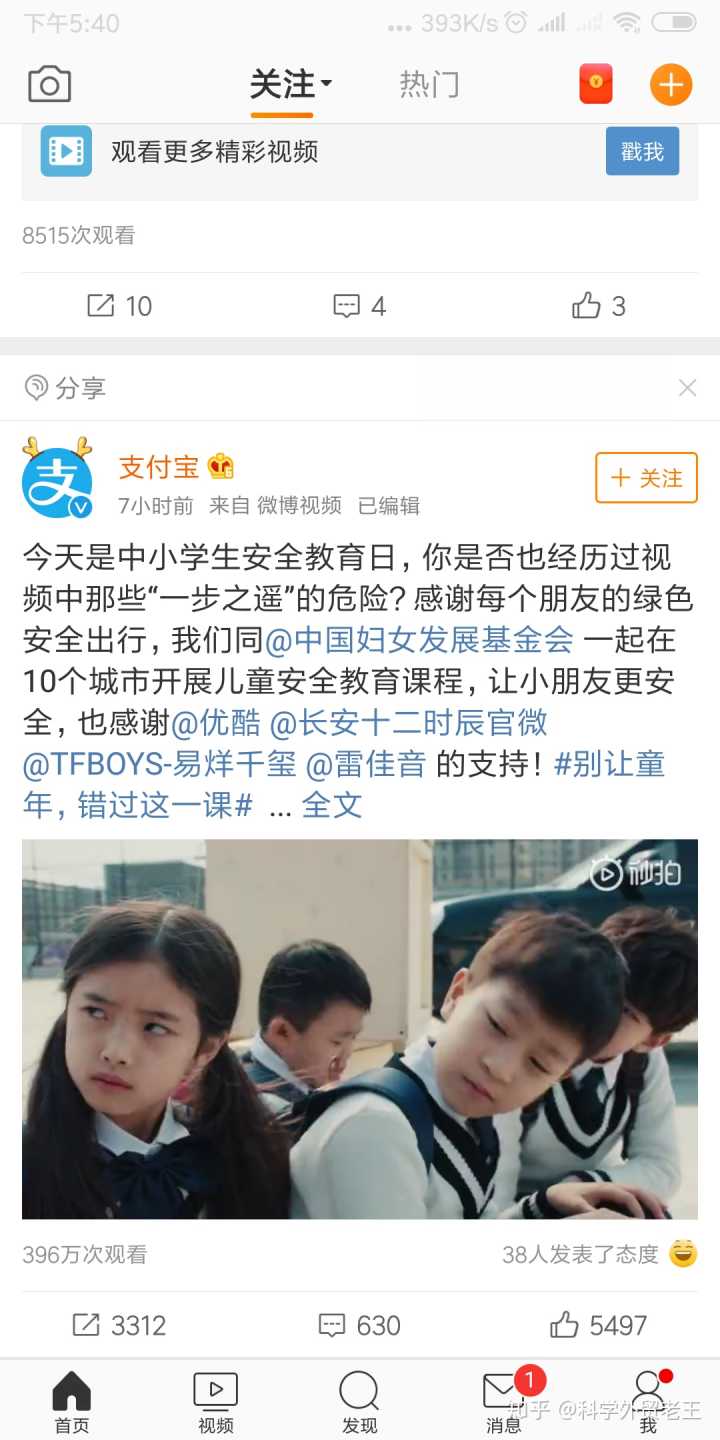Tap the orange plus compose button
The image size is (720, 1440).
click(671, 85)
